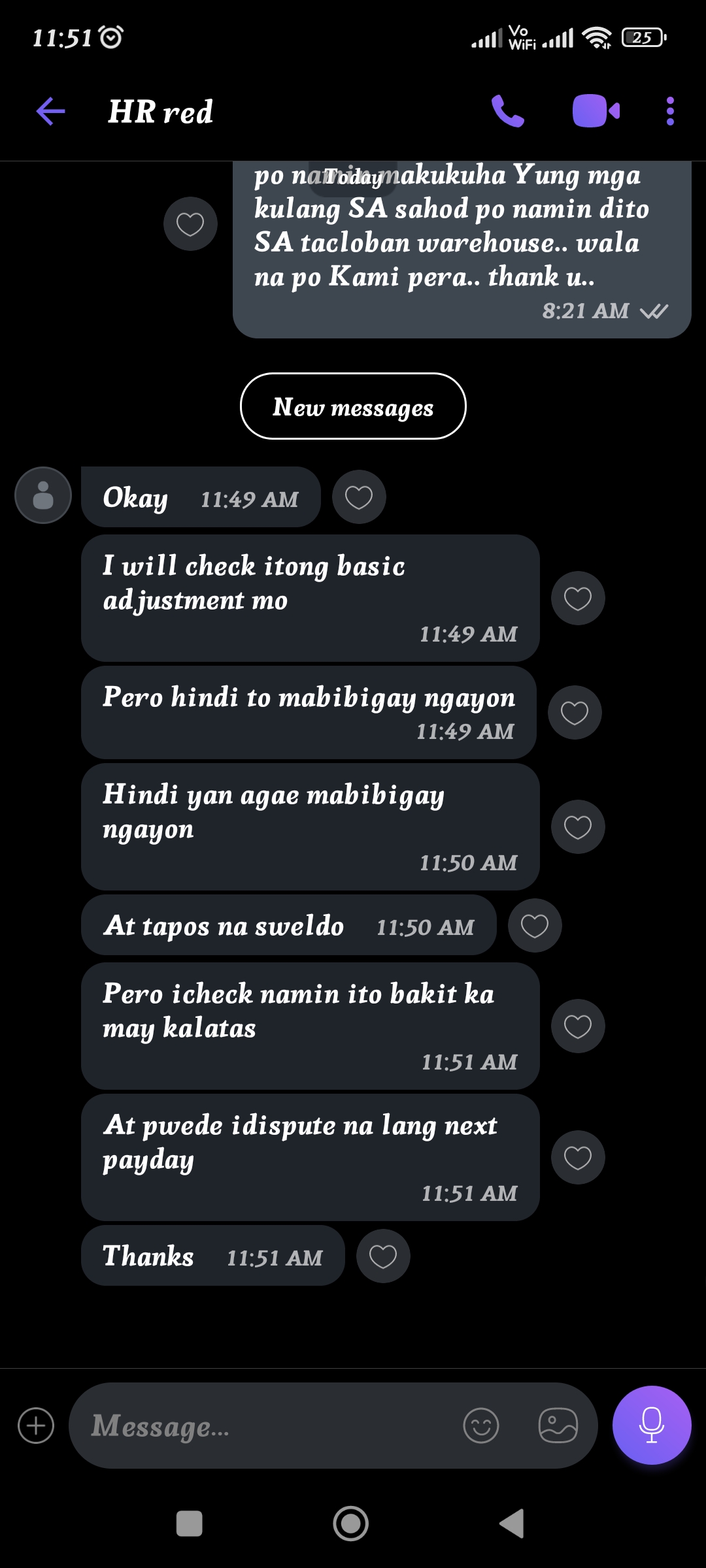Record a voice message with the microphone
This screenshot has height=1568, width=706.
pos(652,1426)
